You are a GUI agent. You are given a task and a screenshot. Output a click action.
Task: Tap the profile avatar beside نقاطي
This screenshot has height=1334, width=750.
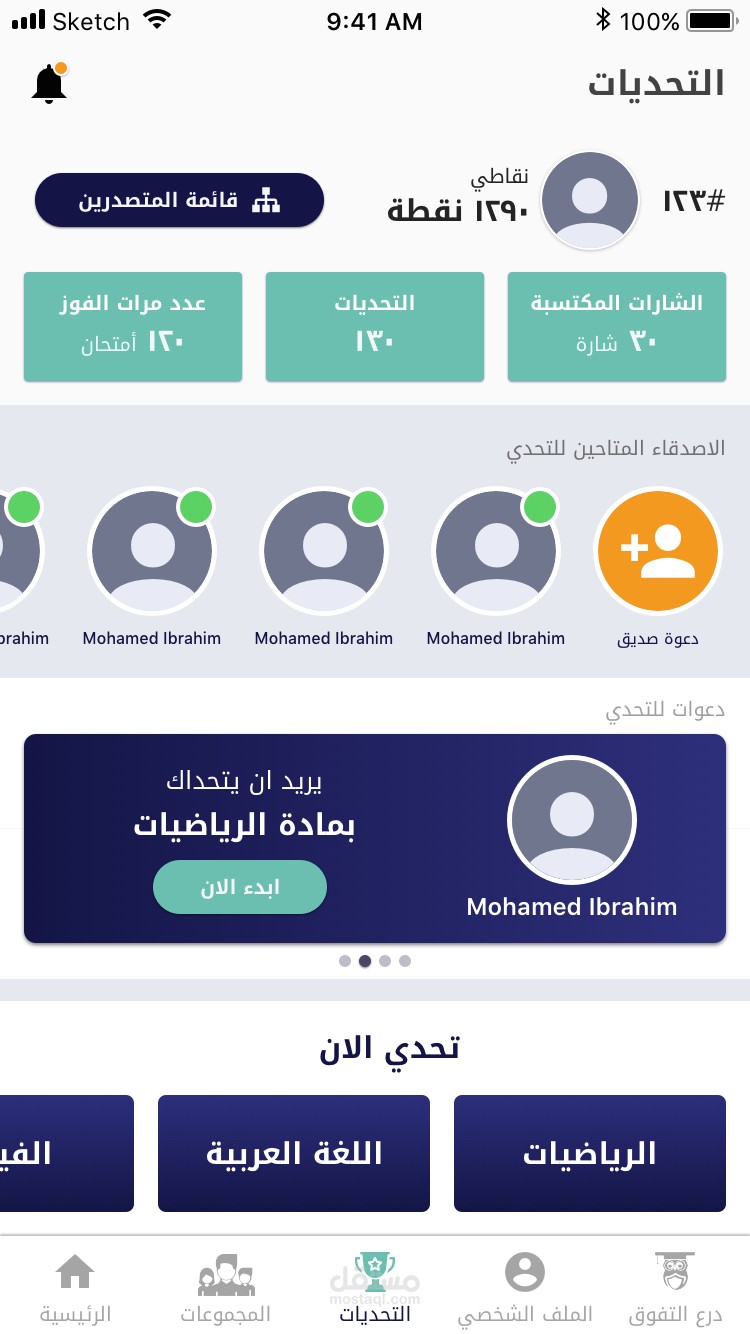click(x=590, y=200)
